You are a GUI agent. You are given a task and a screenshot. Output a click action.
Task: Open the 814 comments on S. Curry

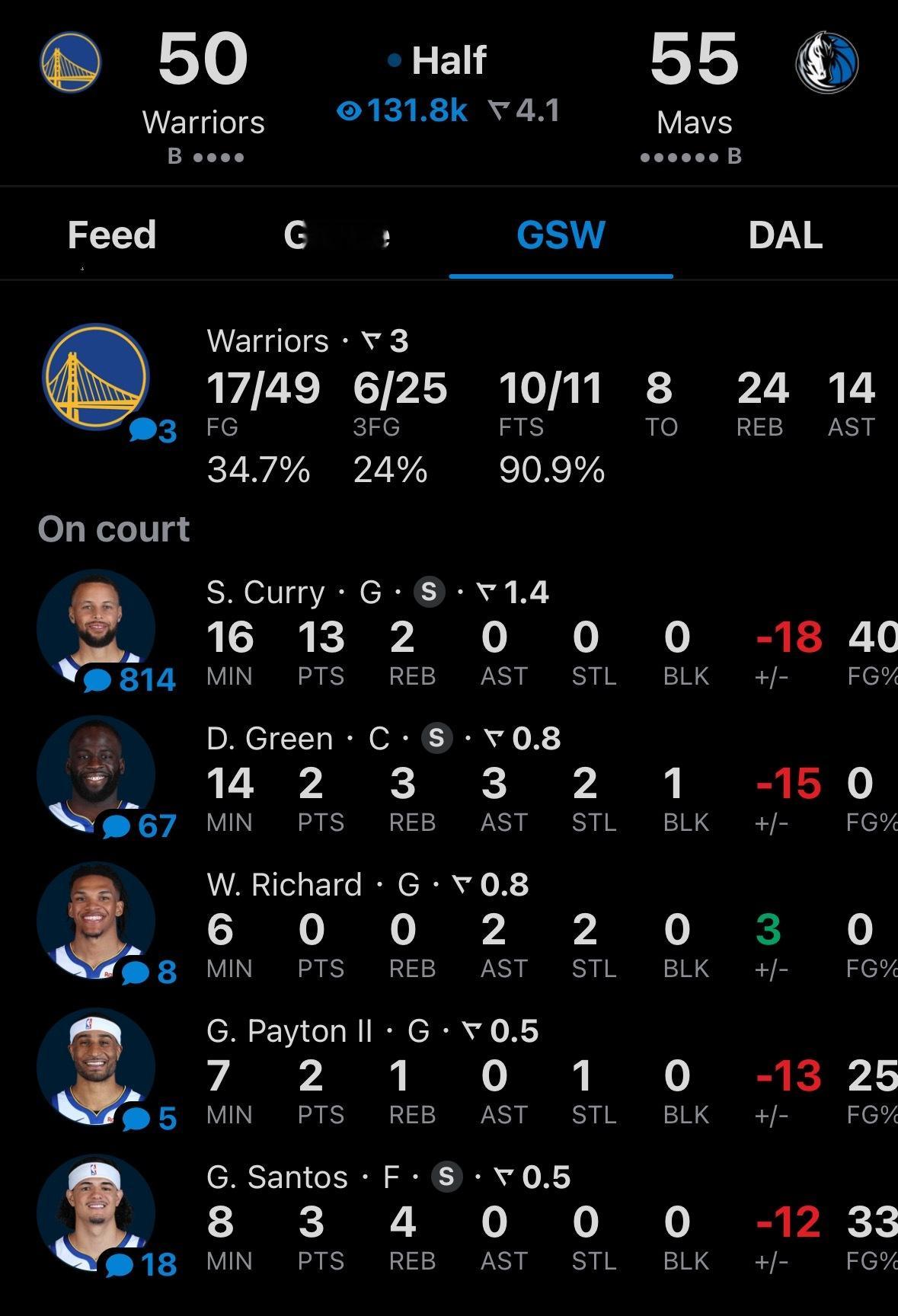click(x=131, y=679)
